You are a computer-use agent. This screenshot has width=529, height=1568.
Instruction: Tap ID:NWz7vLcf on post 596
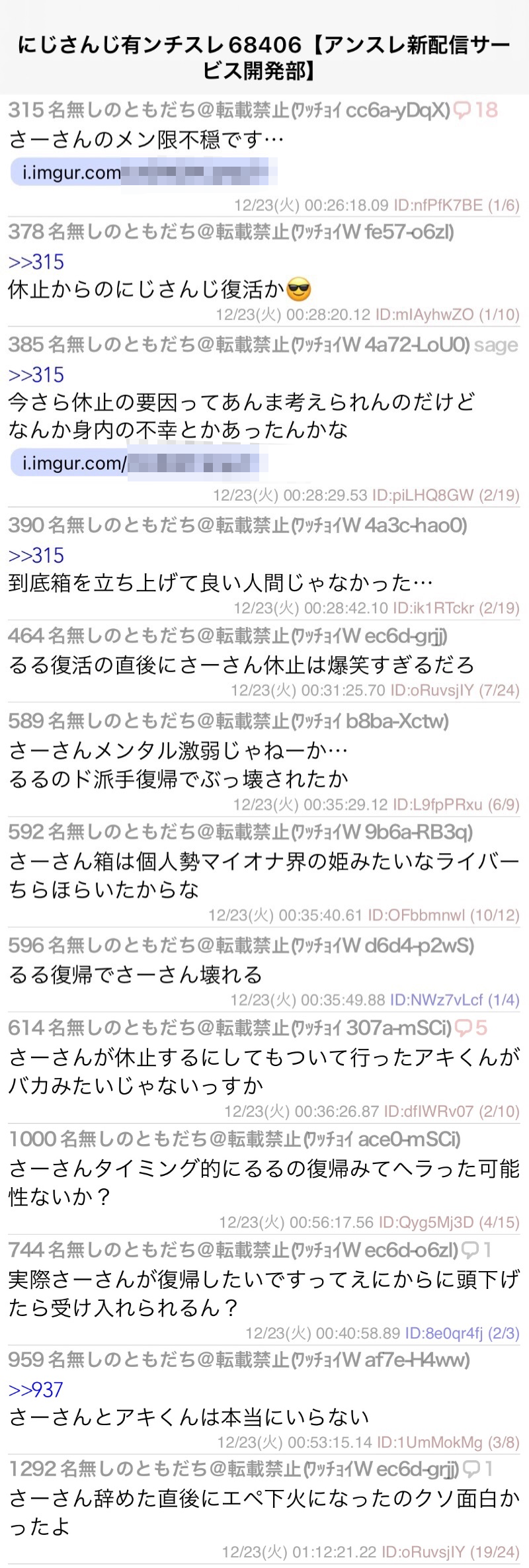pyautogui.click(x=436, y=1000)
